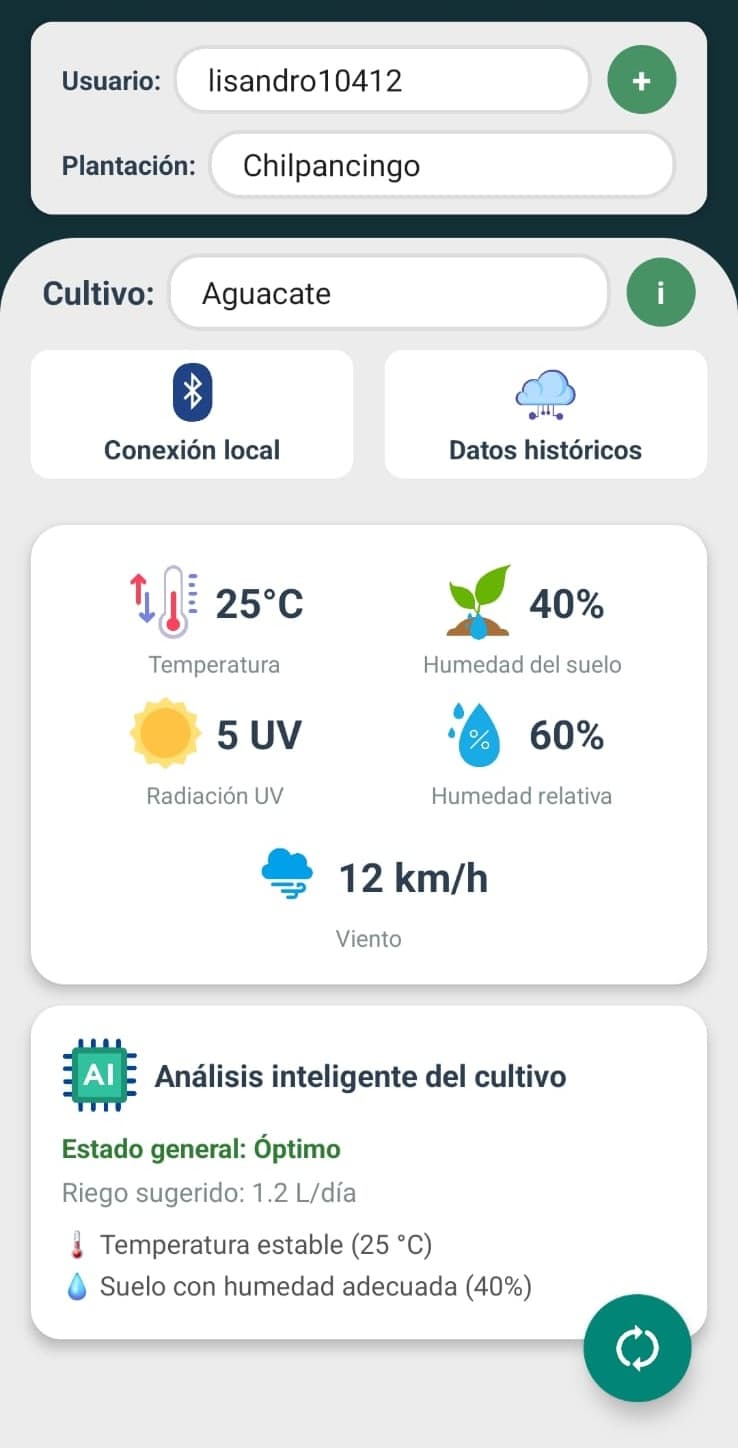Tap the small thermometer beside Temperatura estable
The width and height of the screenshot is (738, 1448).
78,1244
